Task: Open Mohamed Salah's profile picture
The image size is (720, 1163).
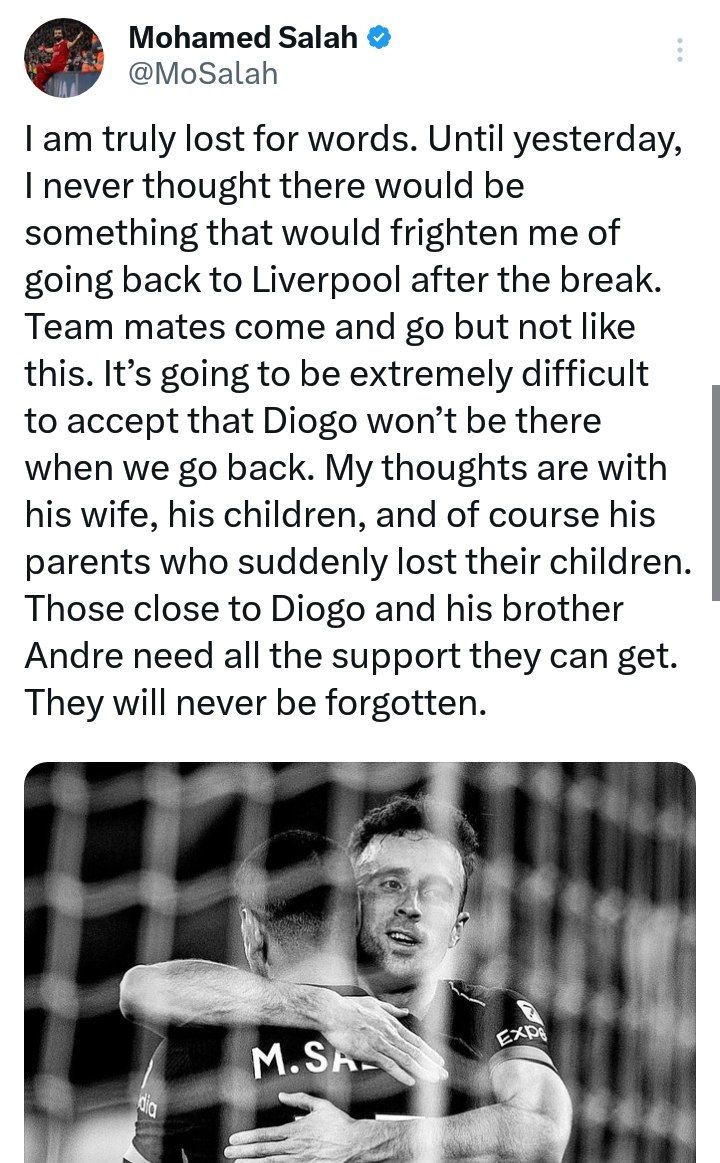Action: click(64, 57)
